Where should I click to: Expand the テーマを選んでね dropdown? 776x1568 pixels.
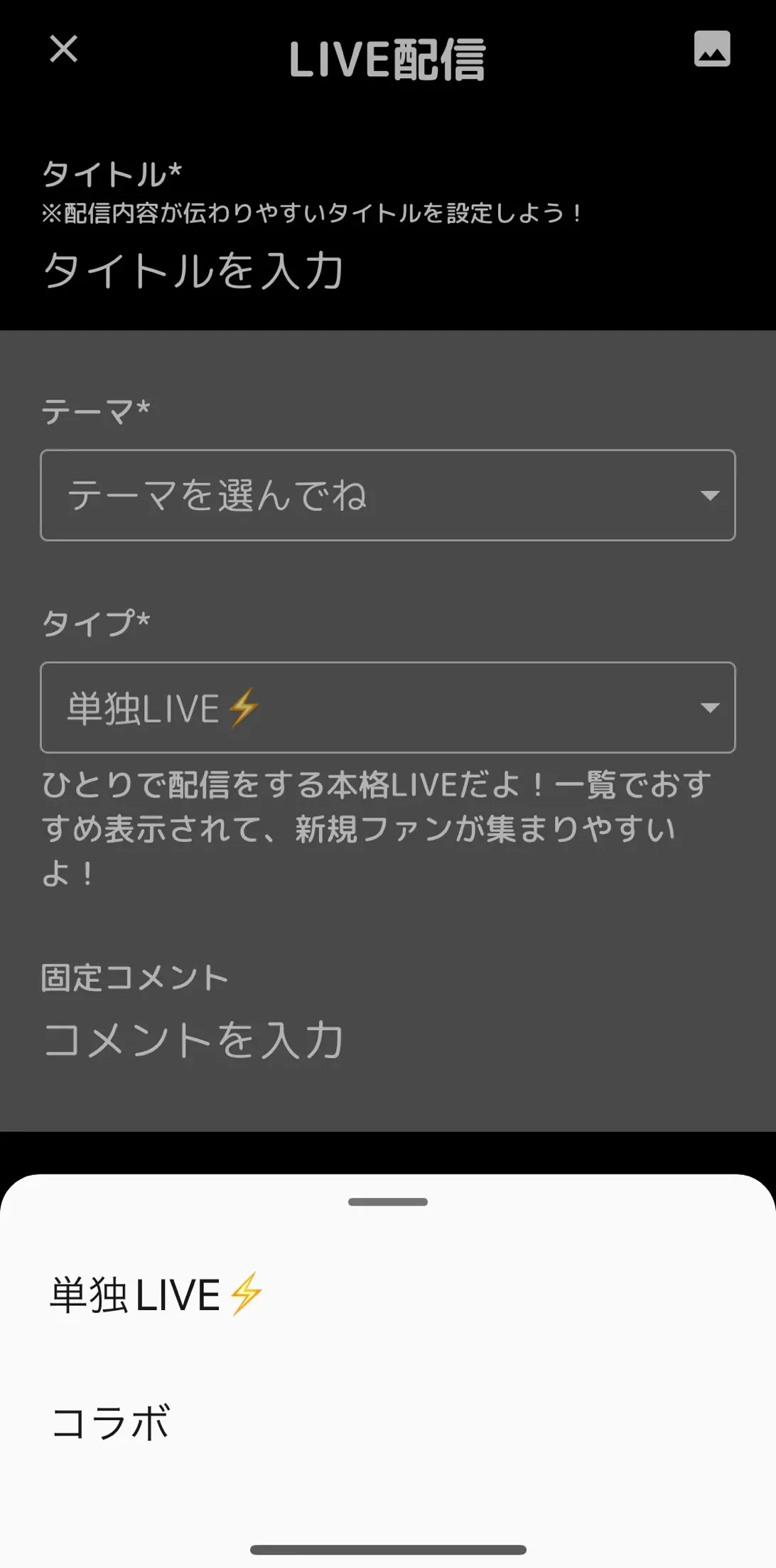388,495
